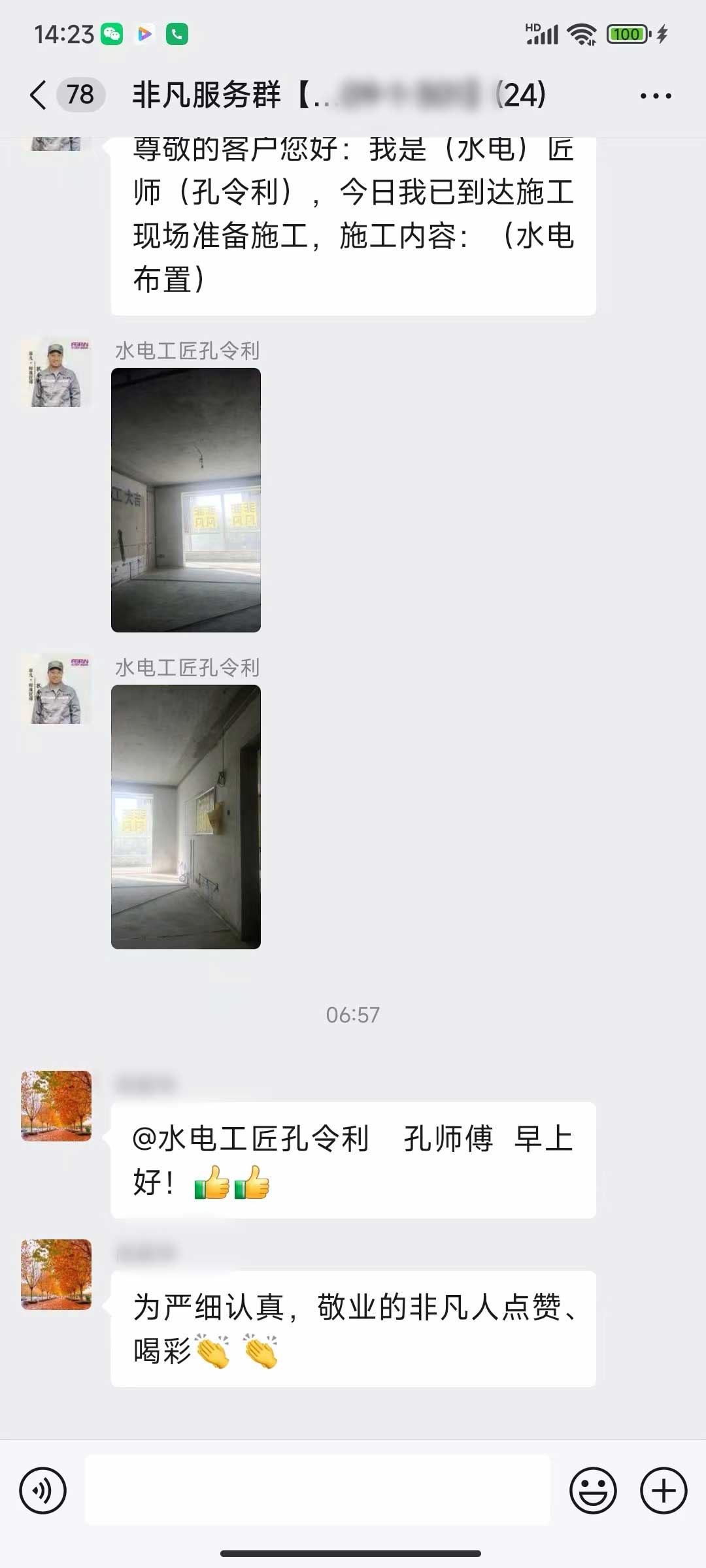
Task: Open the group chat overflow menu
Action: pos(656,96)
